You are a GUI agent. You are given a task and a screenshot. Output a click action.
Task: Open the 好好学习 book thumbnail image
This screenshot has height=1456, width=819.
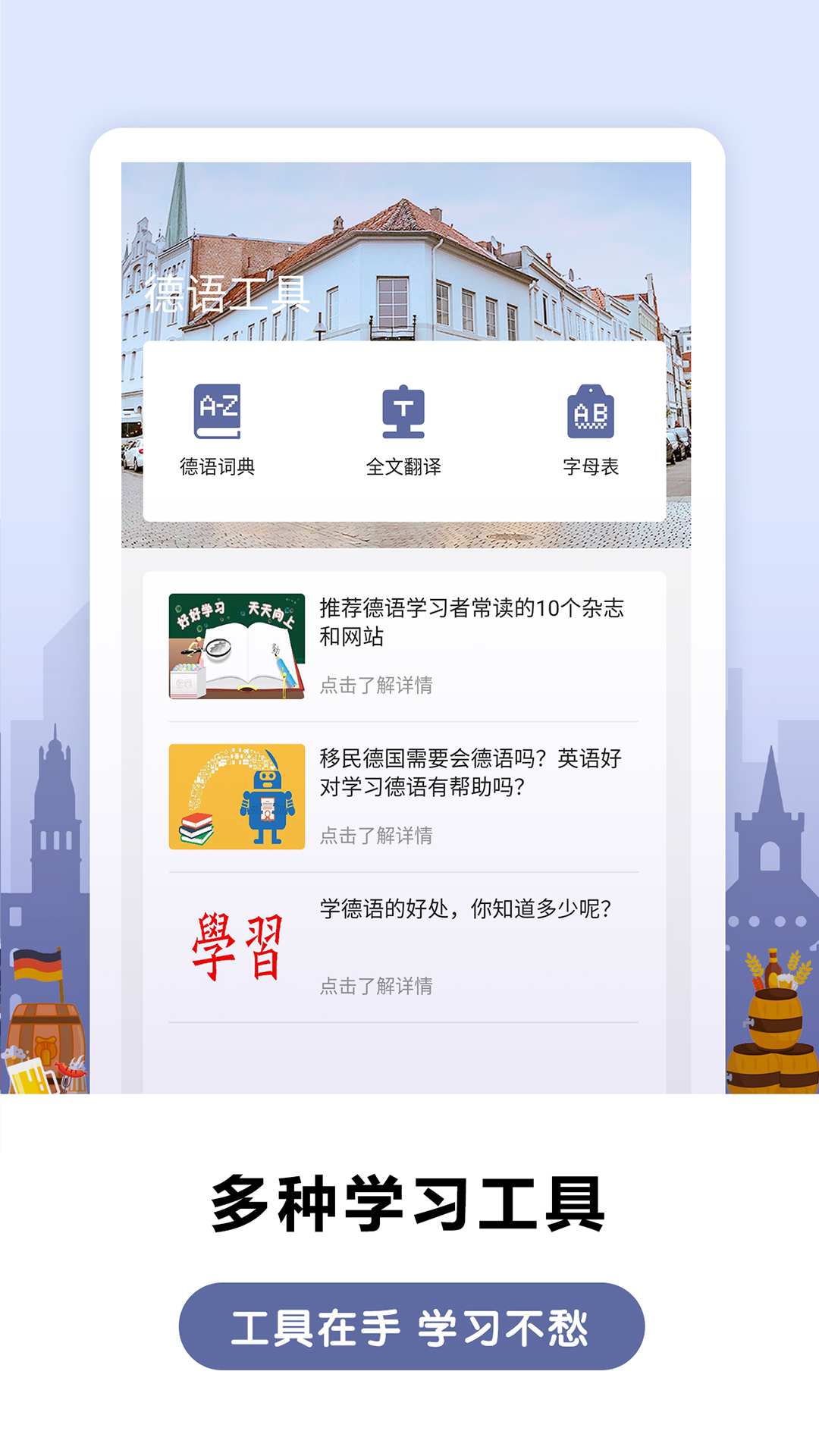237,643
